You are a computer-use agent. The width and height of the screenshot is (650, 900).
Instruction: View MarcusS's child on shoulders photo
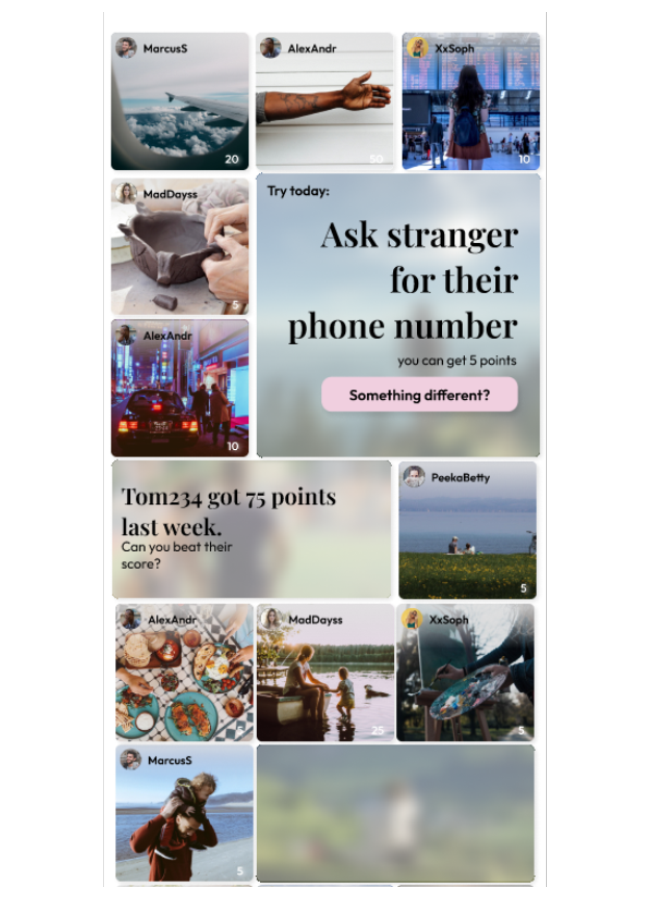click(x=184, y=815)
